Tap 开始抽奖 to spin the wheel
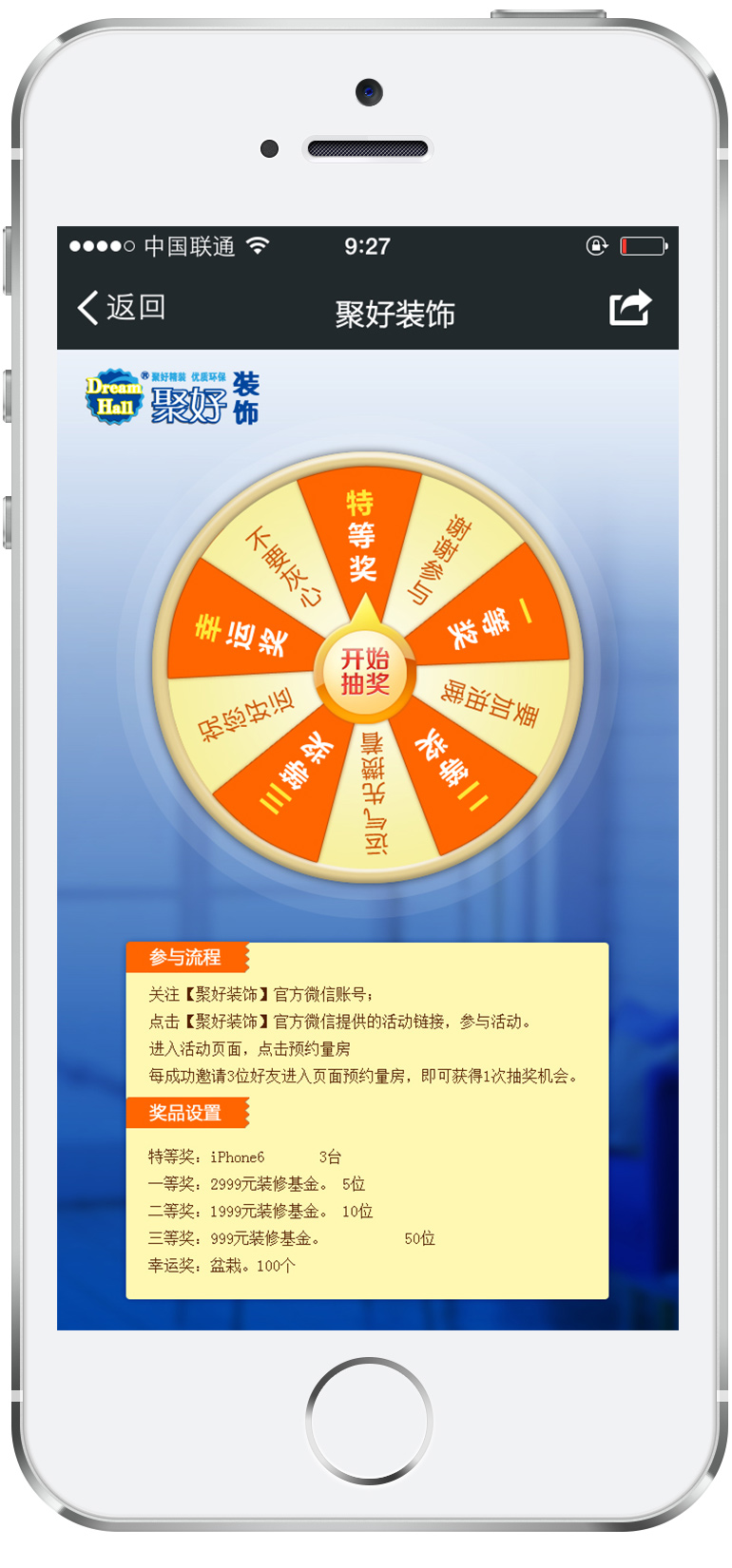The width and height of the screenshot is (732, 1568). [365, 671]
